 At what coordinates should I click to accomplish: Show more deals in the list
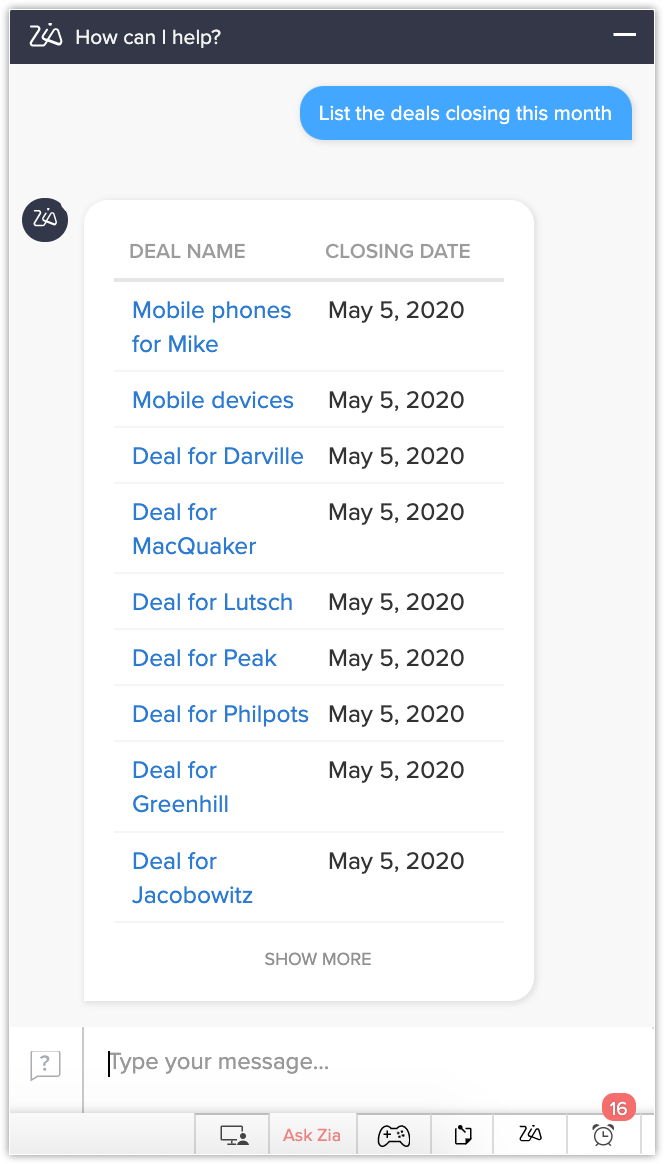[x=317, y=959]
